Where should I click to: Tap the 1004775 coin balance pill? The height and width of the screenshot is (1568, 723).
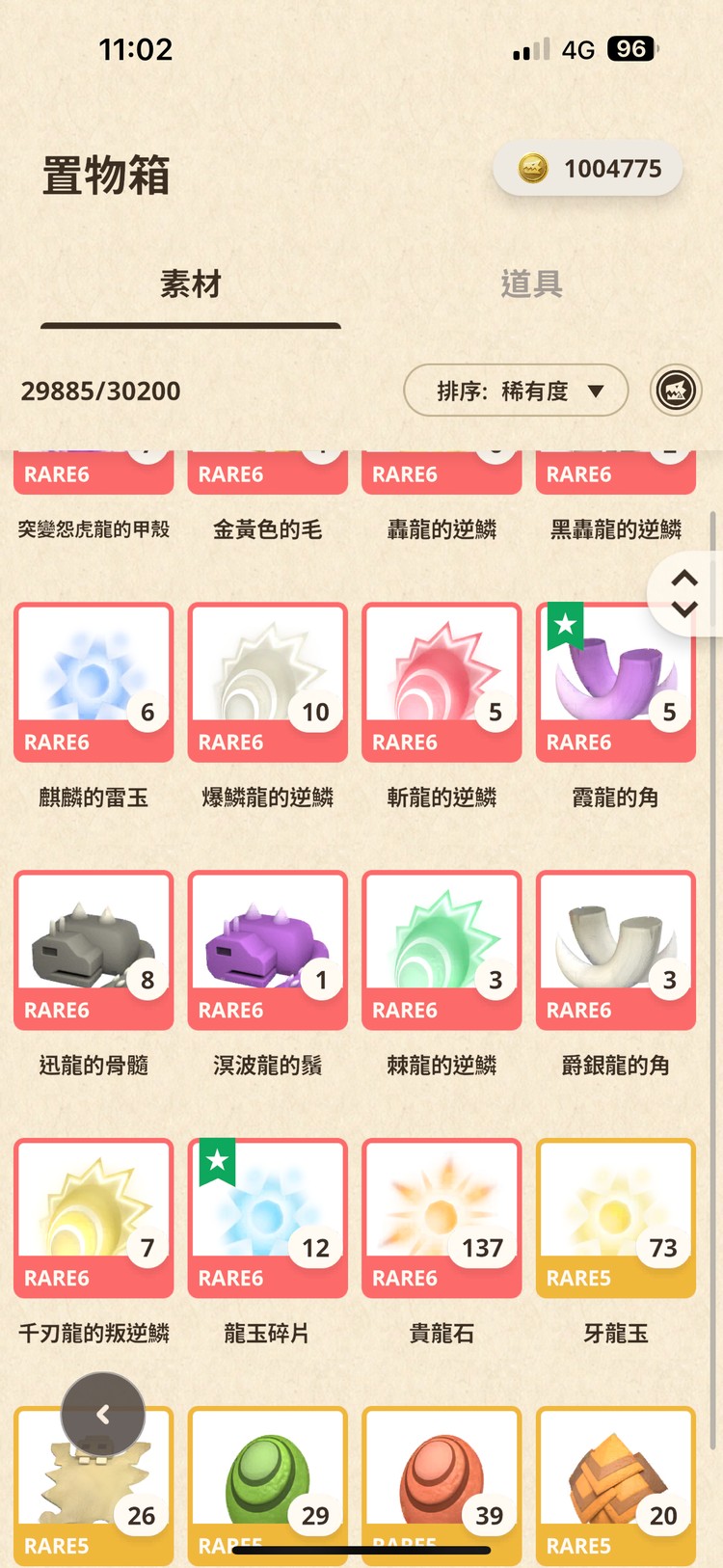coord(588,168)
